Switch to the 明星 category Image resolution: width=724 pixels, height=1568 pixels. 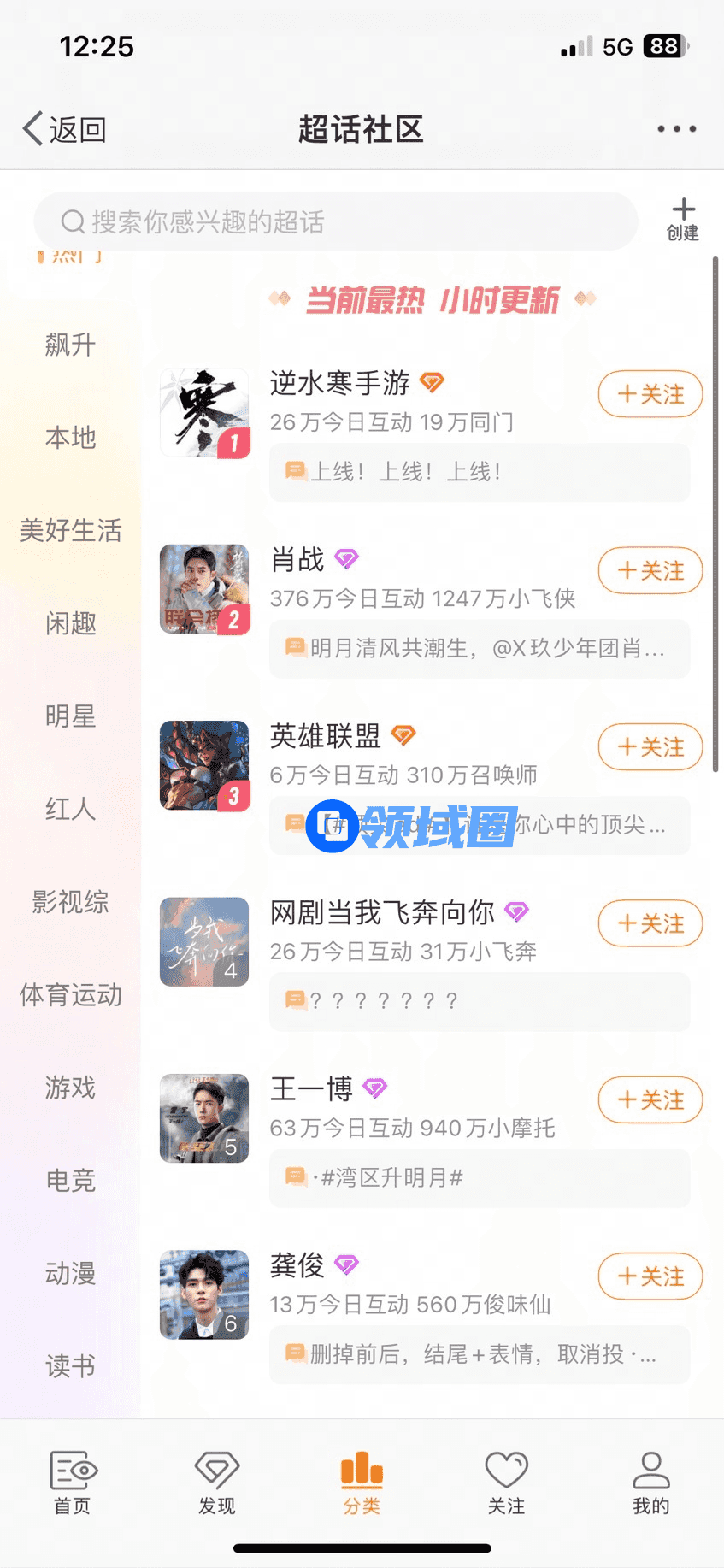(x=70, y=716)
